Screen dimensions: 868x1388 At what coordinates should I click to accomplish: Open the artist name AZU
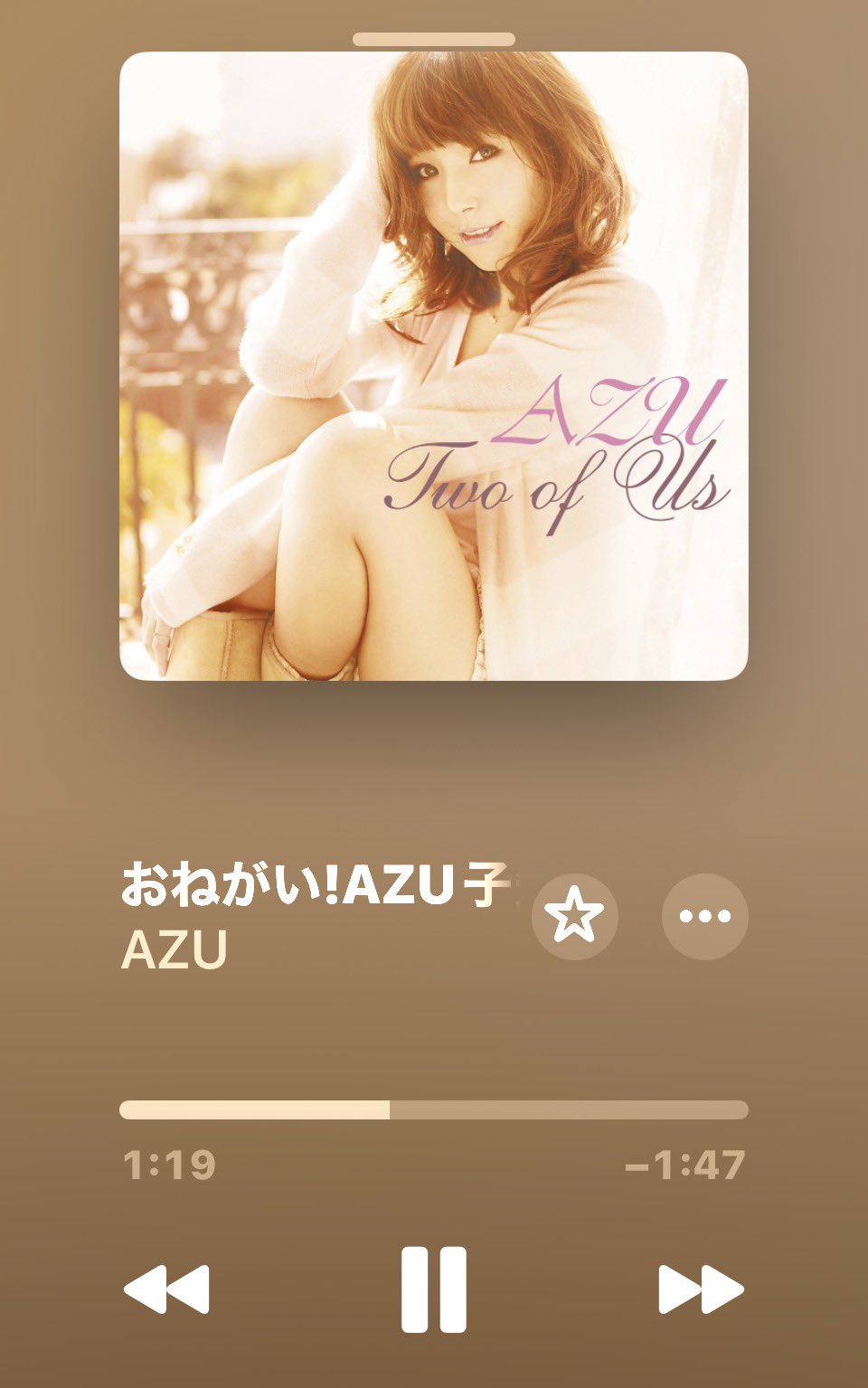click(x=174, y=950)
